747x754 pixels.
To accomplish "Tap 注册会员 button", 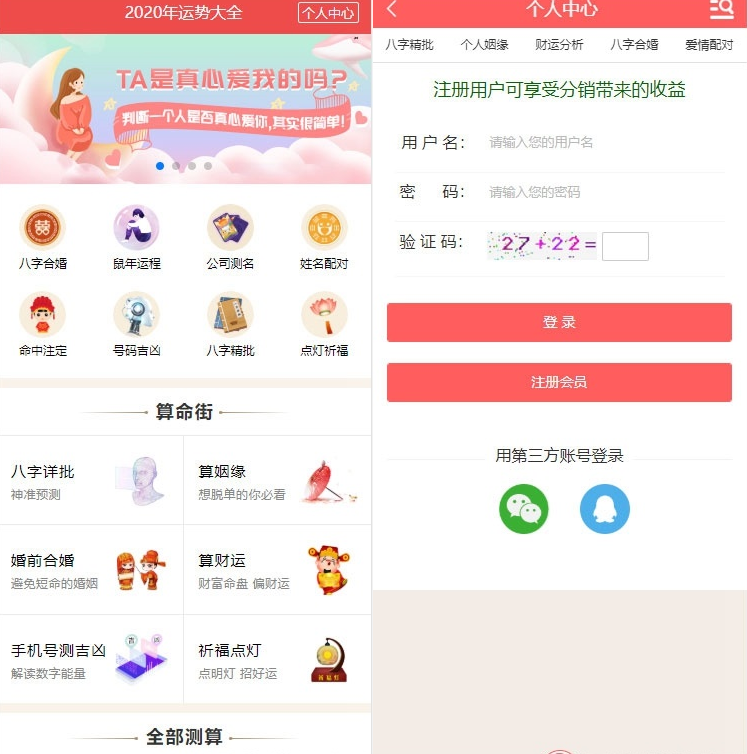I will 559,382.
